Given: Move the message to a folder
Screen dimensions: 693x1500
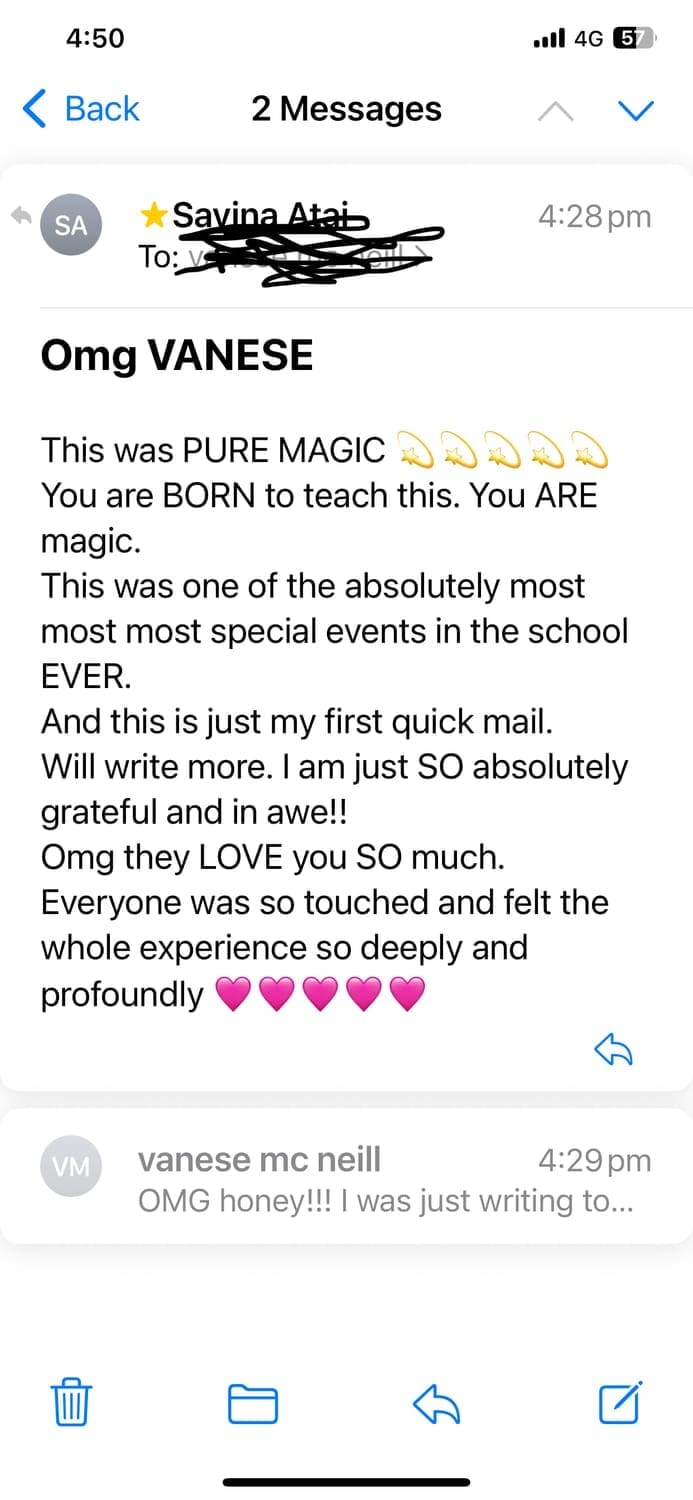Looking at the screenshot, I should [253, 1403].
